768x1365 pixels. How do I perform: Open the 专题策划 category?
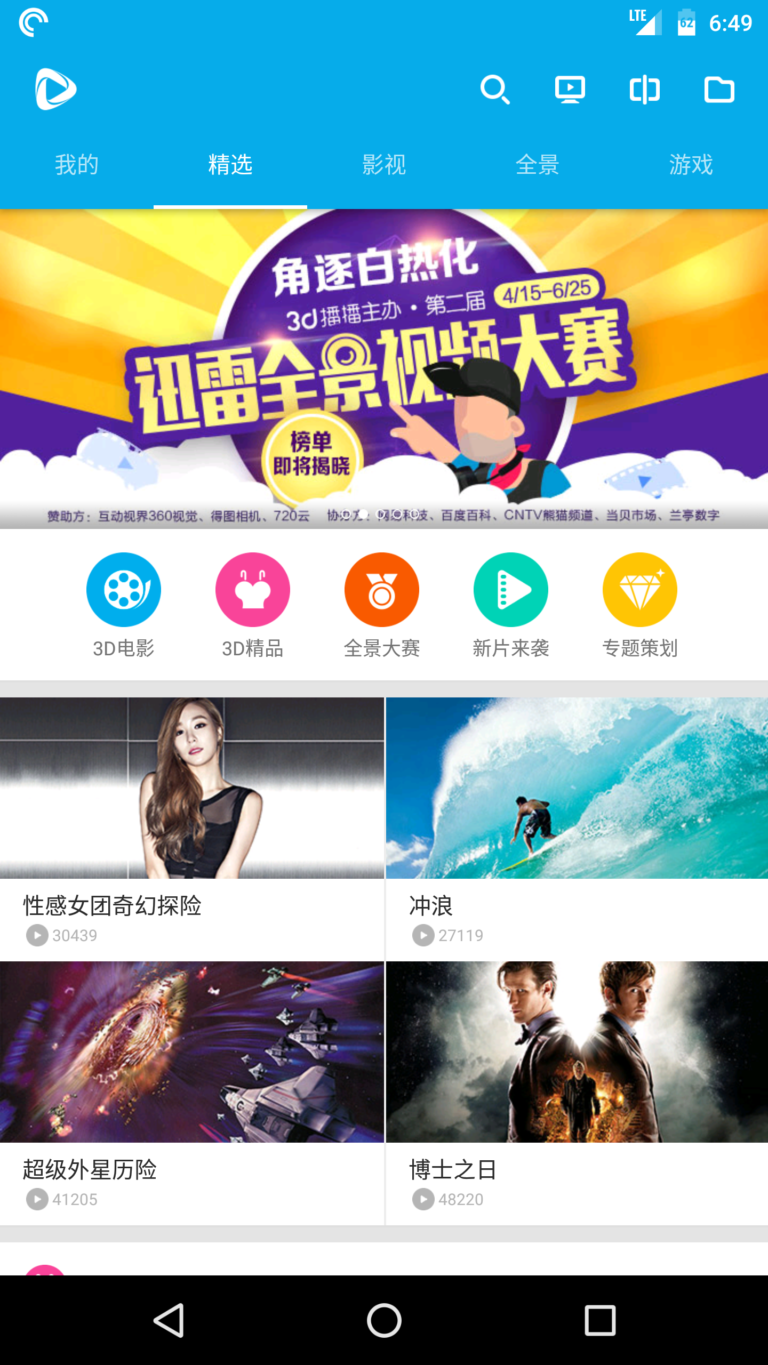point(640,606)
